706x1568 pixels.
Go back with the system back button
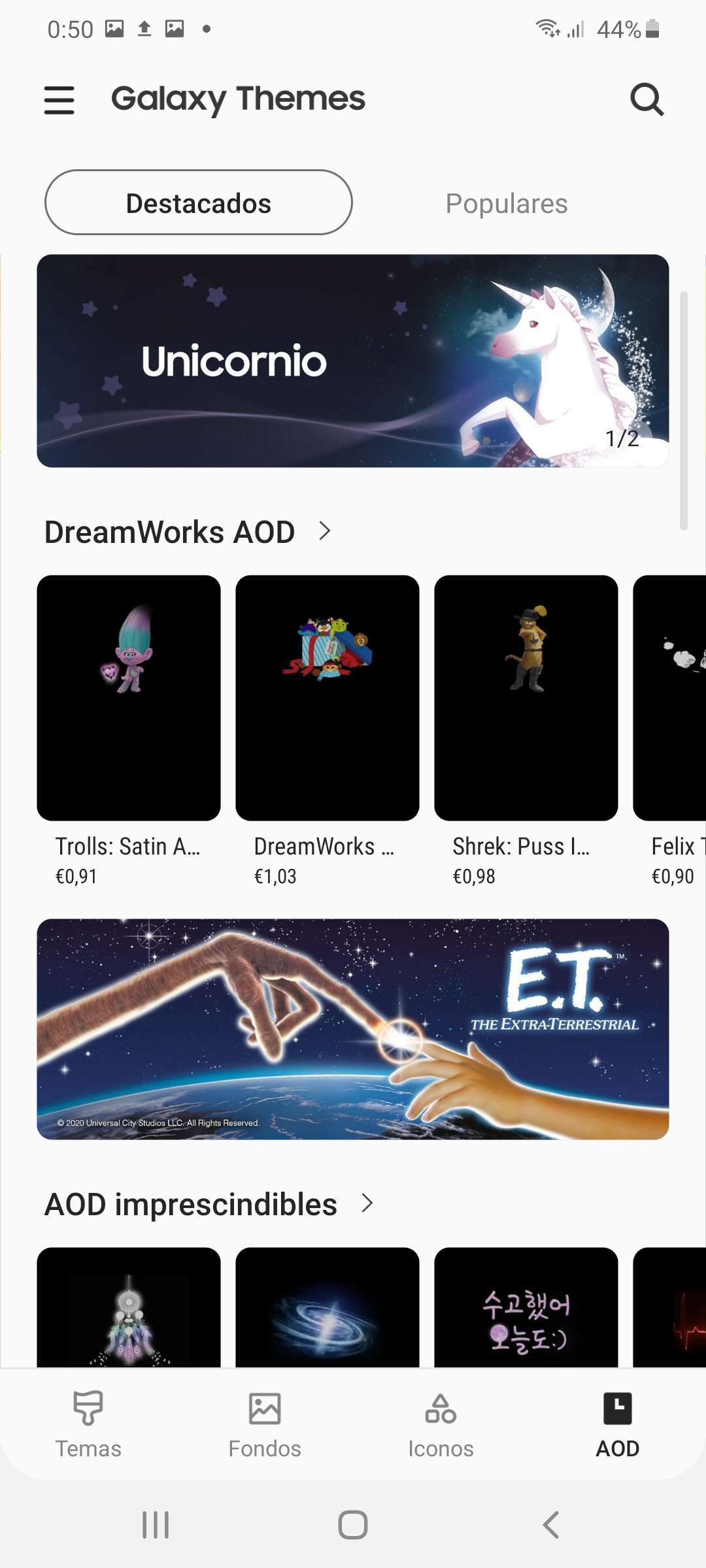click(x=551, y=1525)
